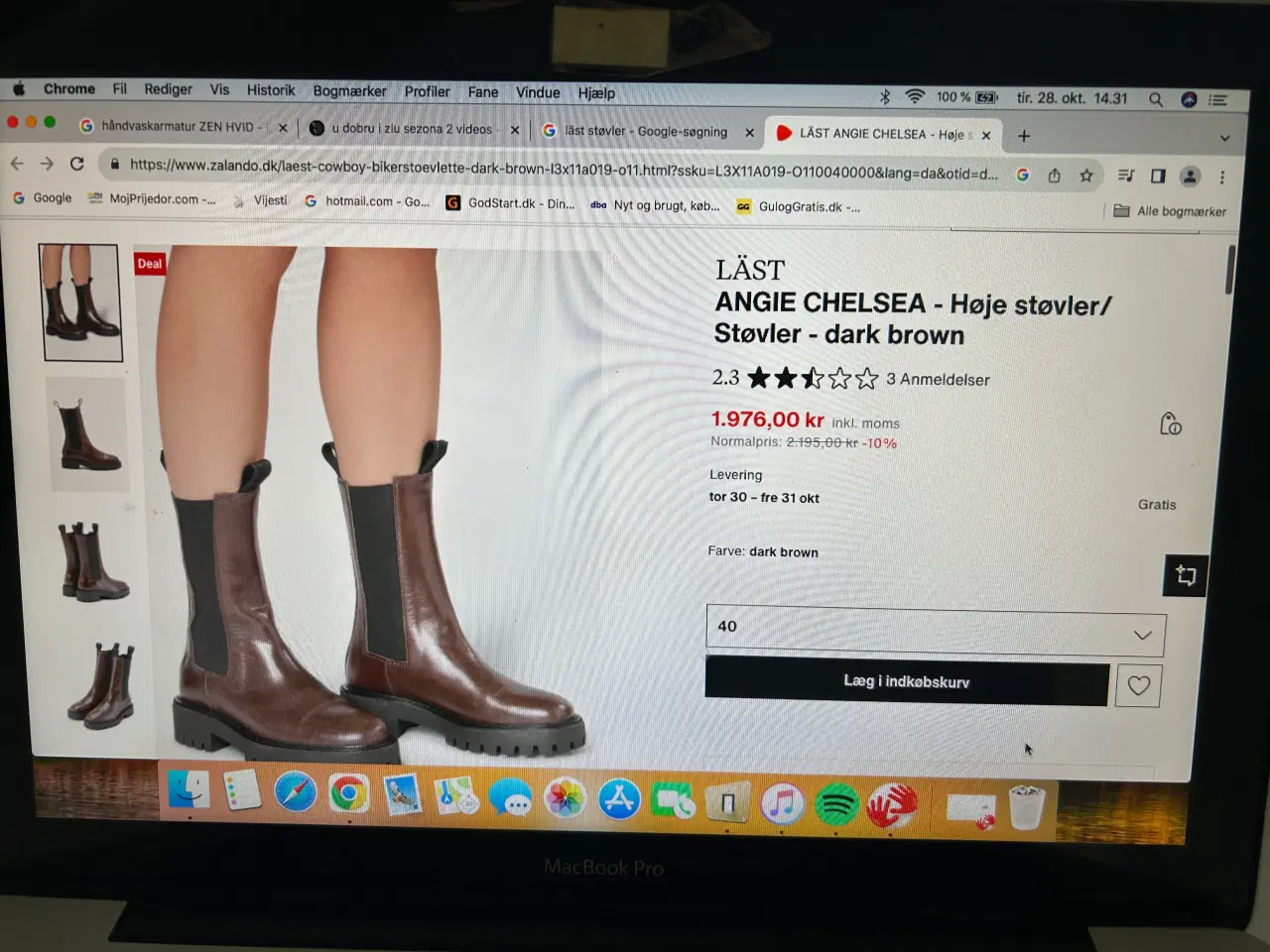
Task: Go back with Chrome's back arrow
Action: 17,164
